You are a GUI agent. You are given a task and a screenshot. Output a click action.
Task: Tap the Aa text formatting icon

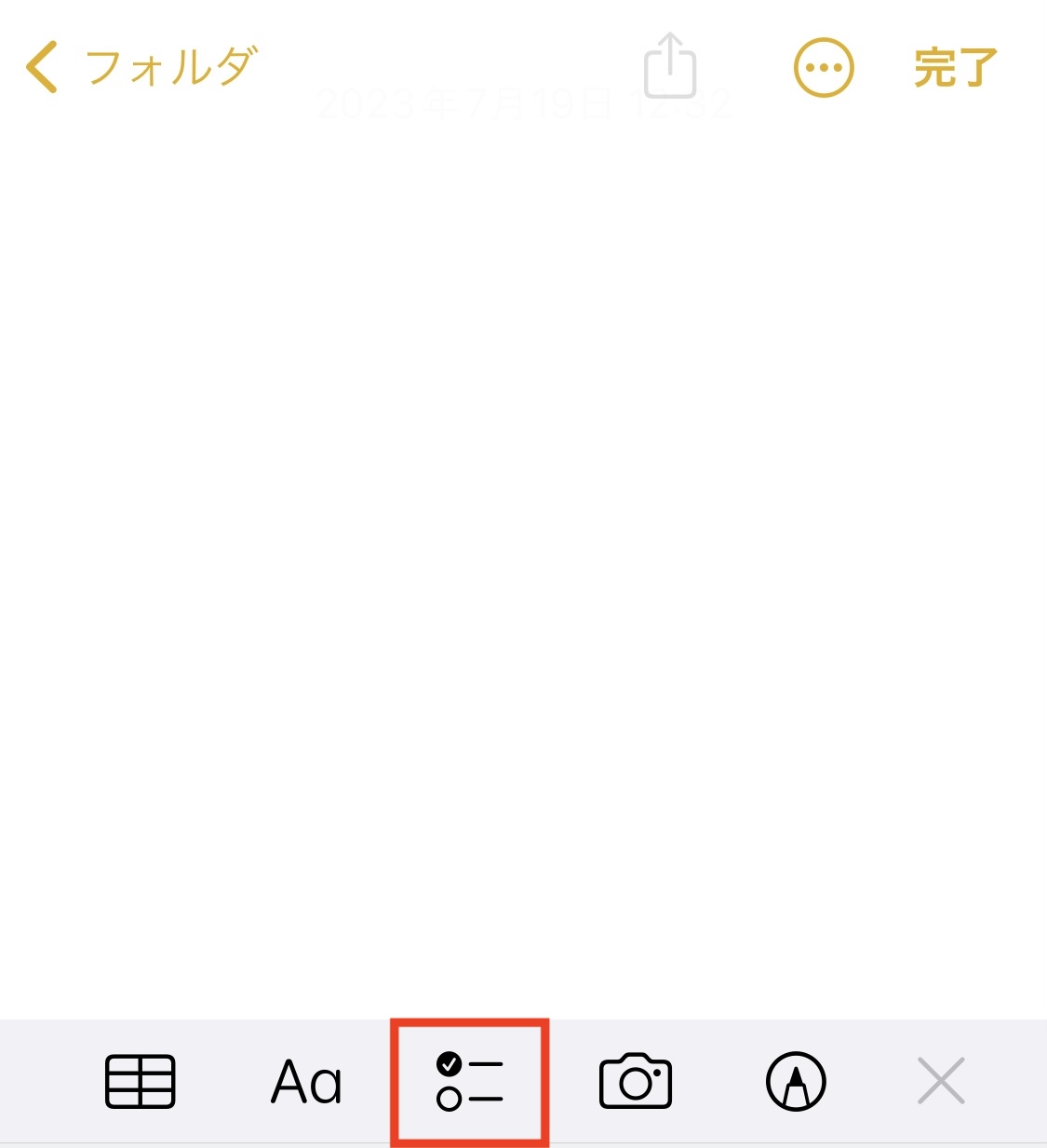tap(307, 1080)
